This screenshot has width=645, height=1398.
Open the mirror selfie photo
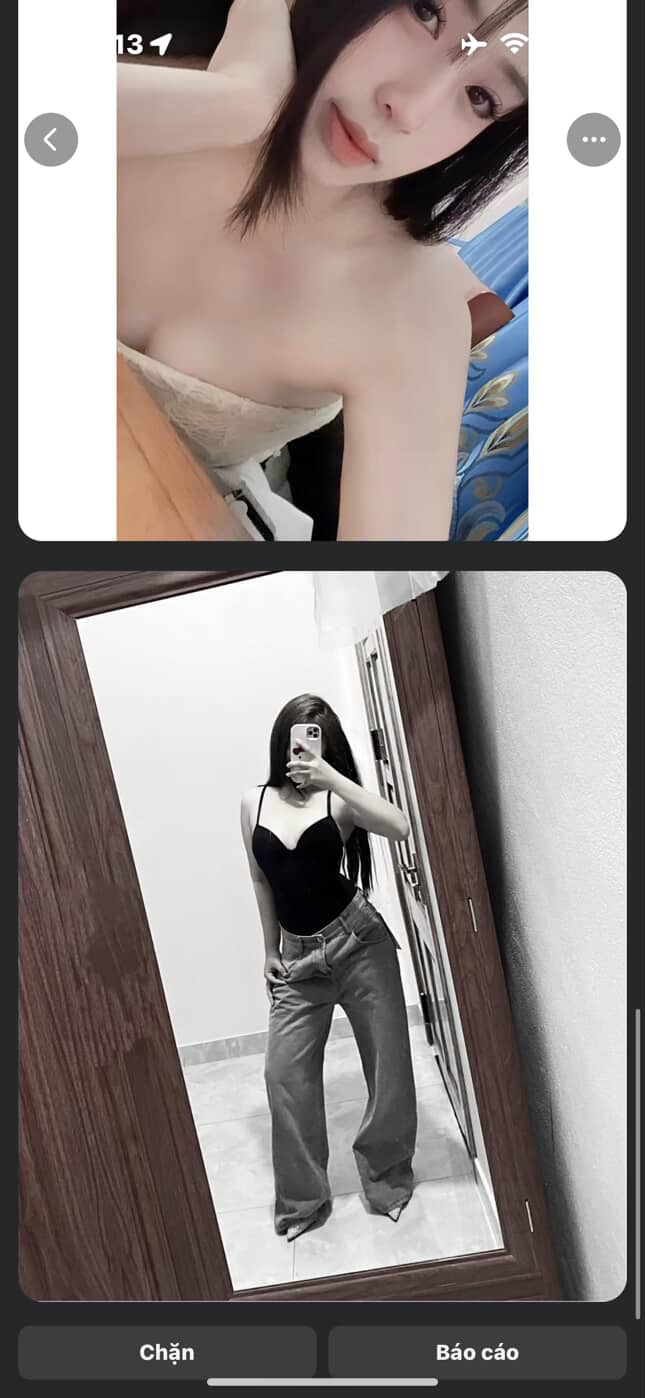(322, 935)
